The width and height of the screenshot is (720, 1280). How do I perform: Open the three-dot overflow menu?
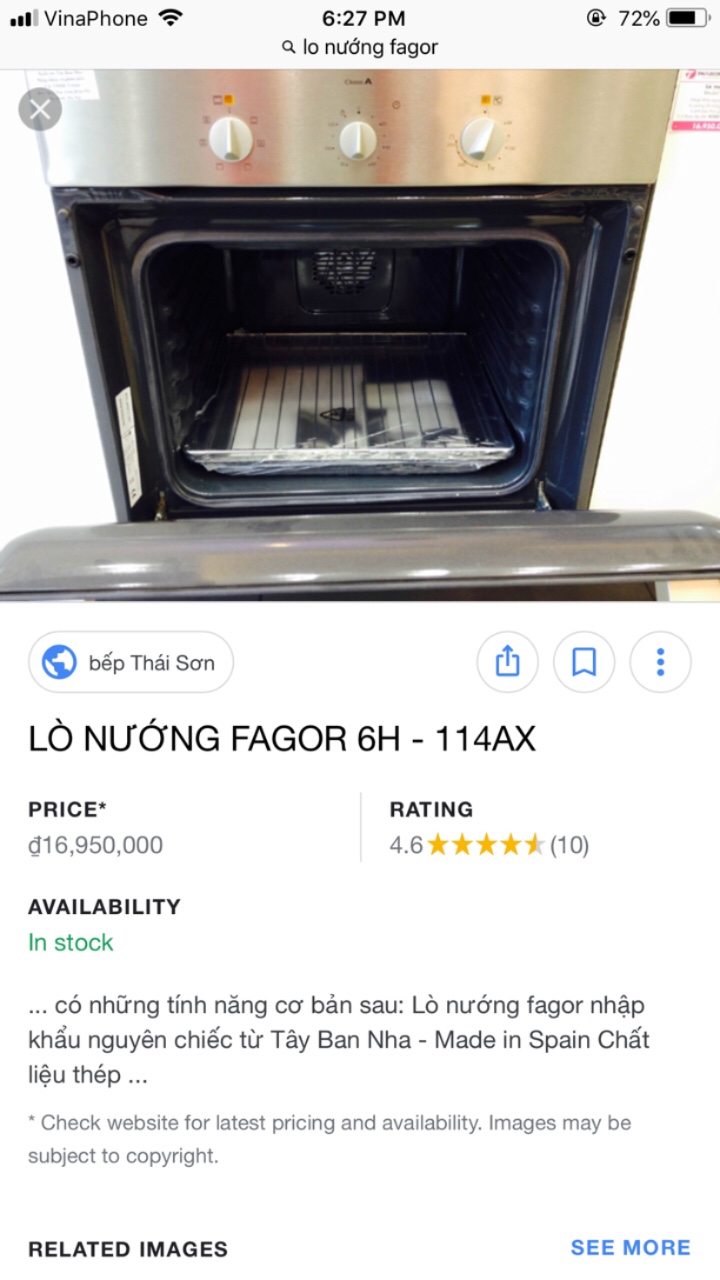click(660, 662)
